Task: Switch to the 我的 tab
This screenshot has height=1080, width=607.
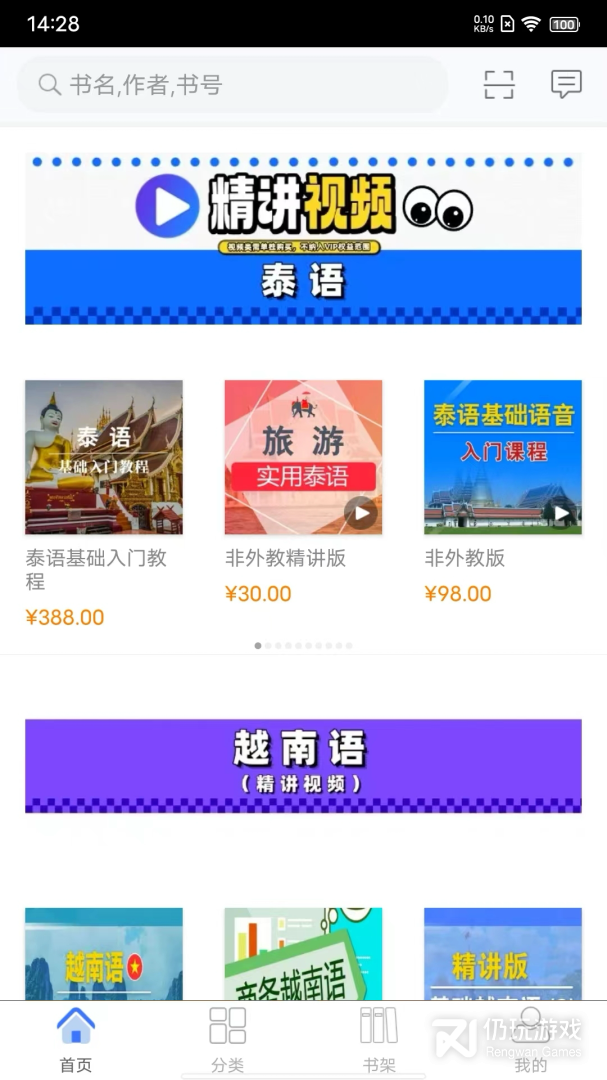Action: (x=530, y=1040)
